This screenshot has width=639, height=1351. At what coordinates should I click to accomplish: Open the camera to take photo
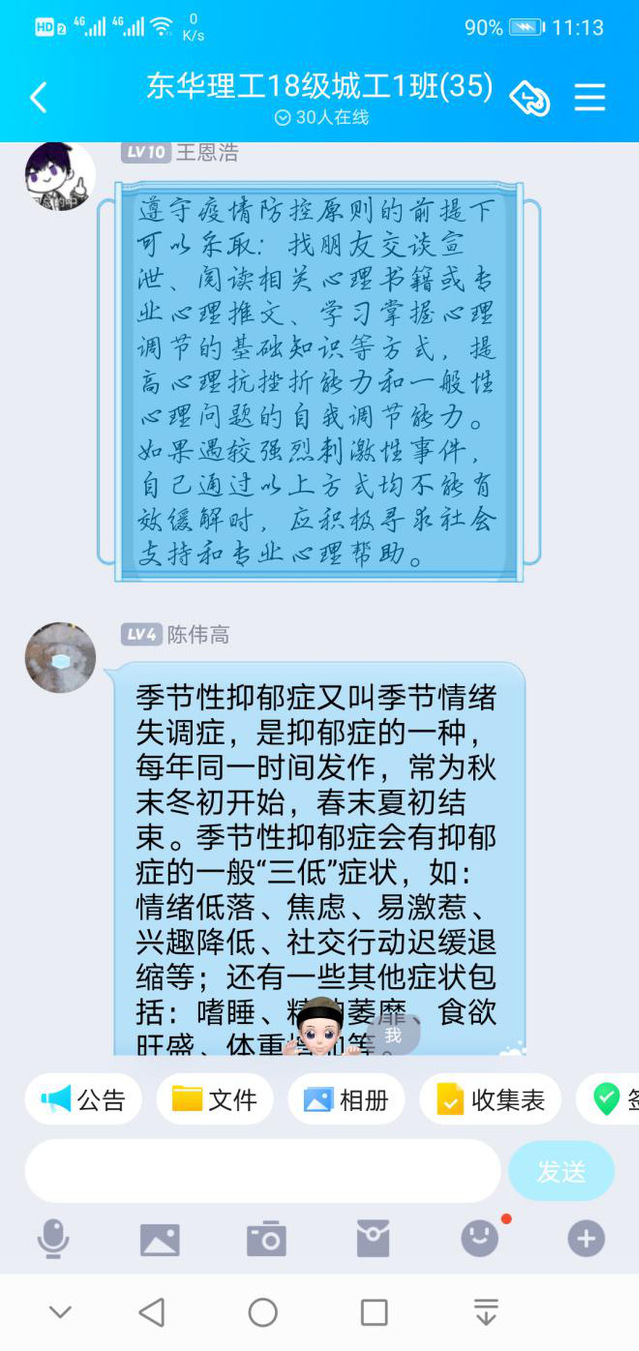coord(266,1240)
